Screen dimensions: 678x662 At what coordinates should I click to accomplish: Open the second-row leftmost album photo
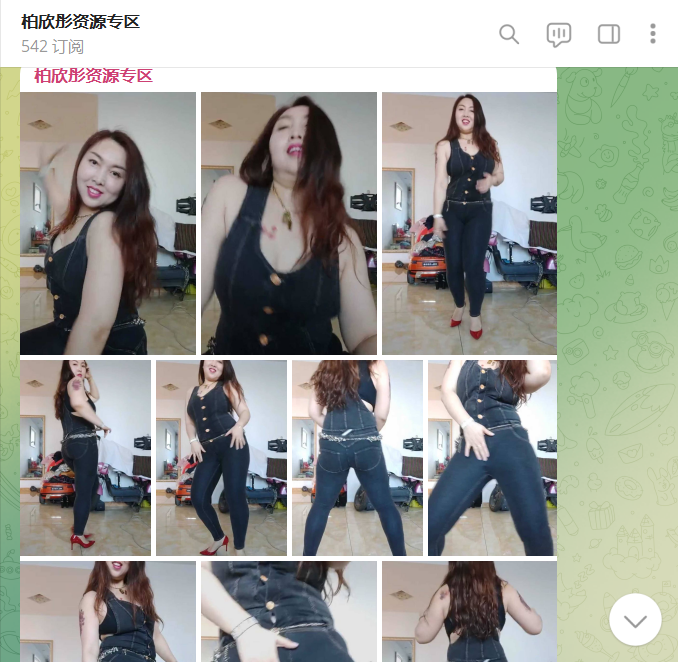pyautogui.click(x=85, y=458)
